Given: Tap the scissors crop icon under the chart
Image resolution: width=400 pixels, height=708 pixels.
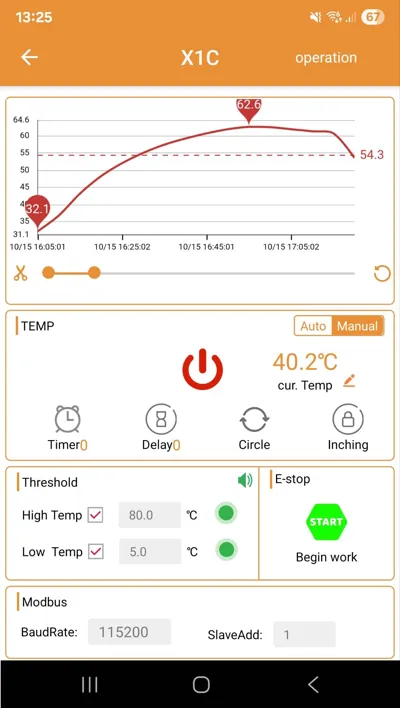Looking at the screenshot, I should [20, 273].
